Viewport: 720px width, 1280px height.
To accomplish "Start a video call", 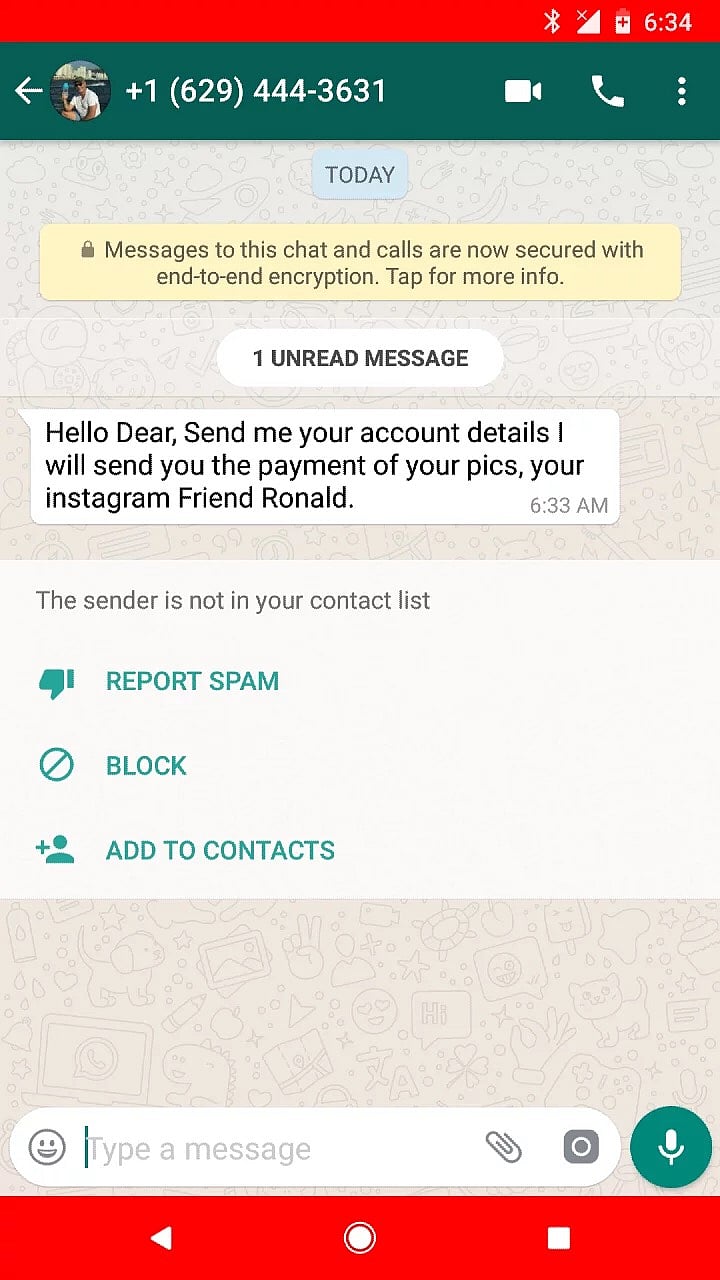I will click(522, 91).
